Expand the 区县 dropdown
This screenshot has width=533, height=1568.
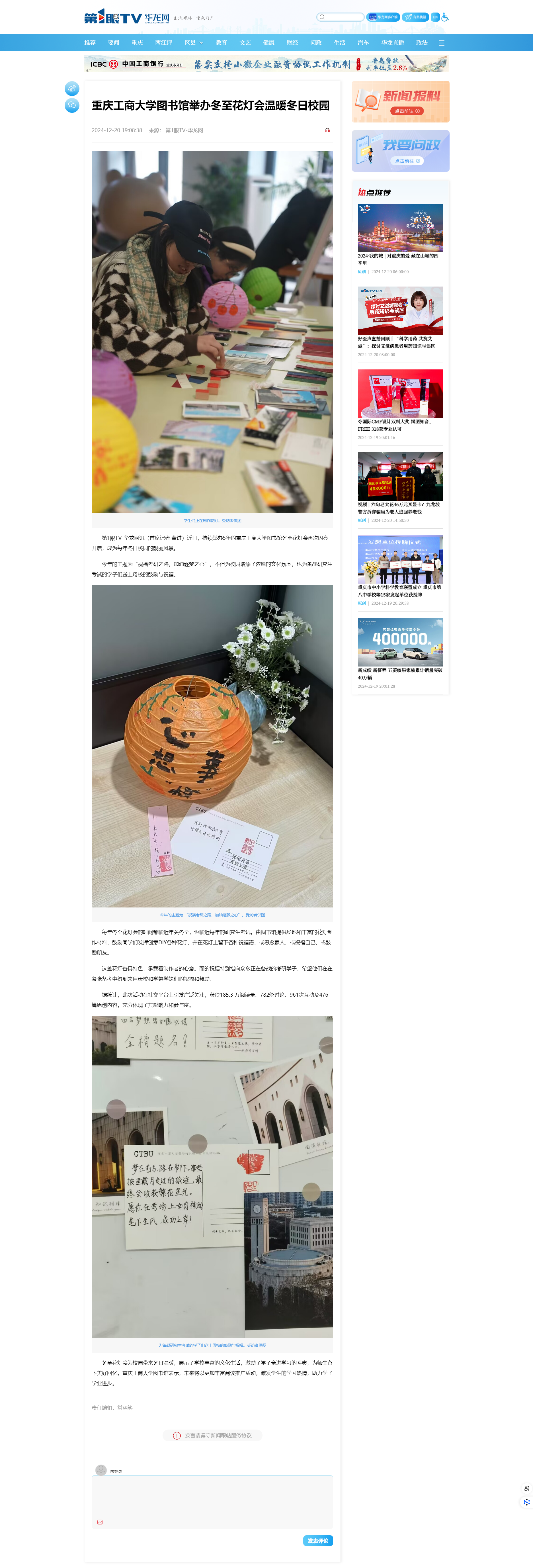click(194, 43)
